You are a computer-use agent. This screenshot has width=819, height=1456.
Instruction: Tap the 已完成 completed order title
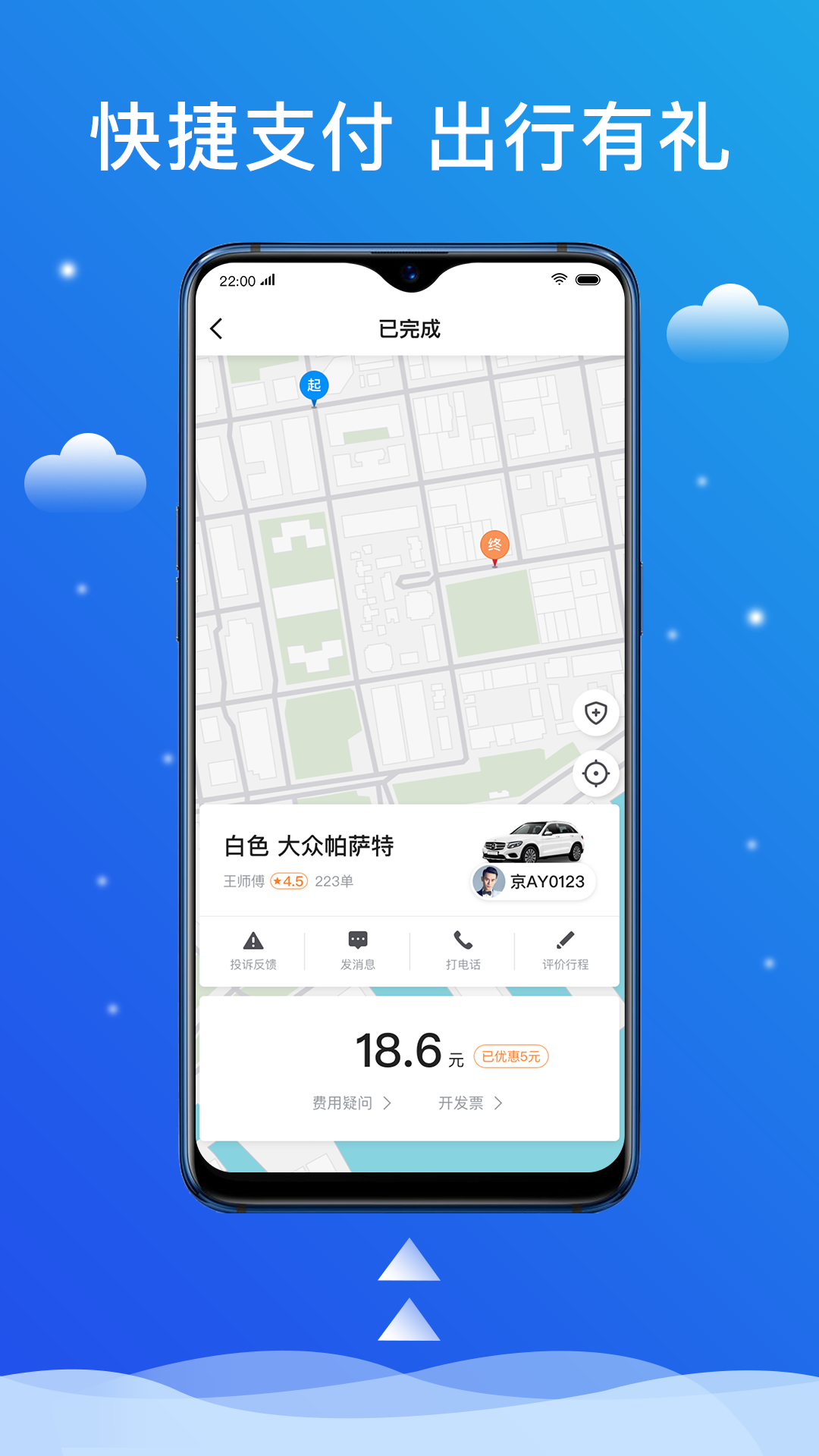[410, 329]
